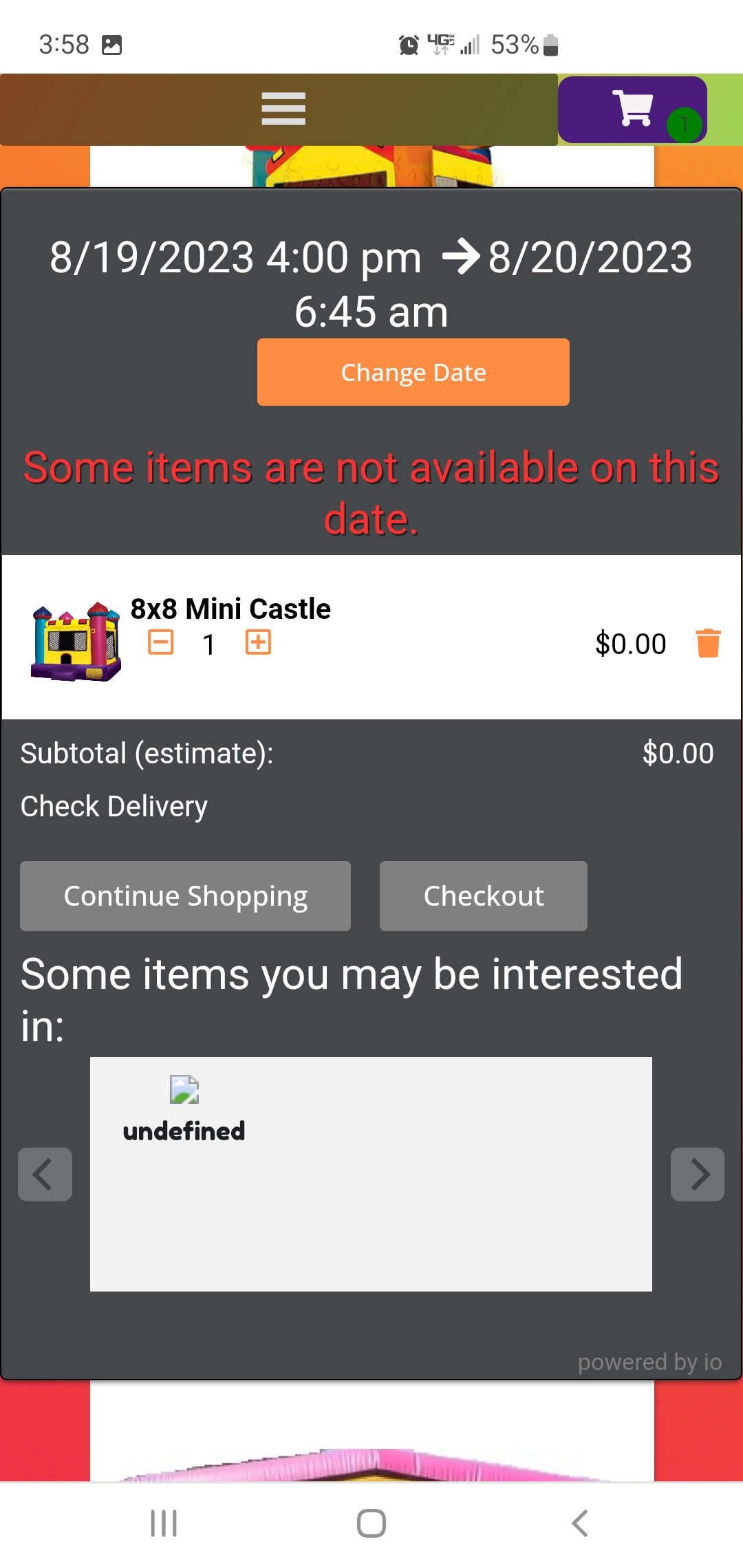Select Continue Shopping
743x1568 pixels.
(x=185, y=896)
